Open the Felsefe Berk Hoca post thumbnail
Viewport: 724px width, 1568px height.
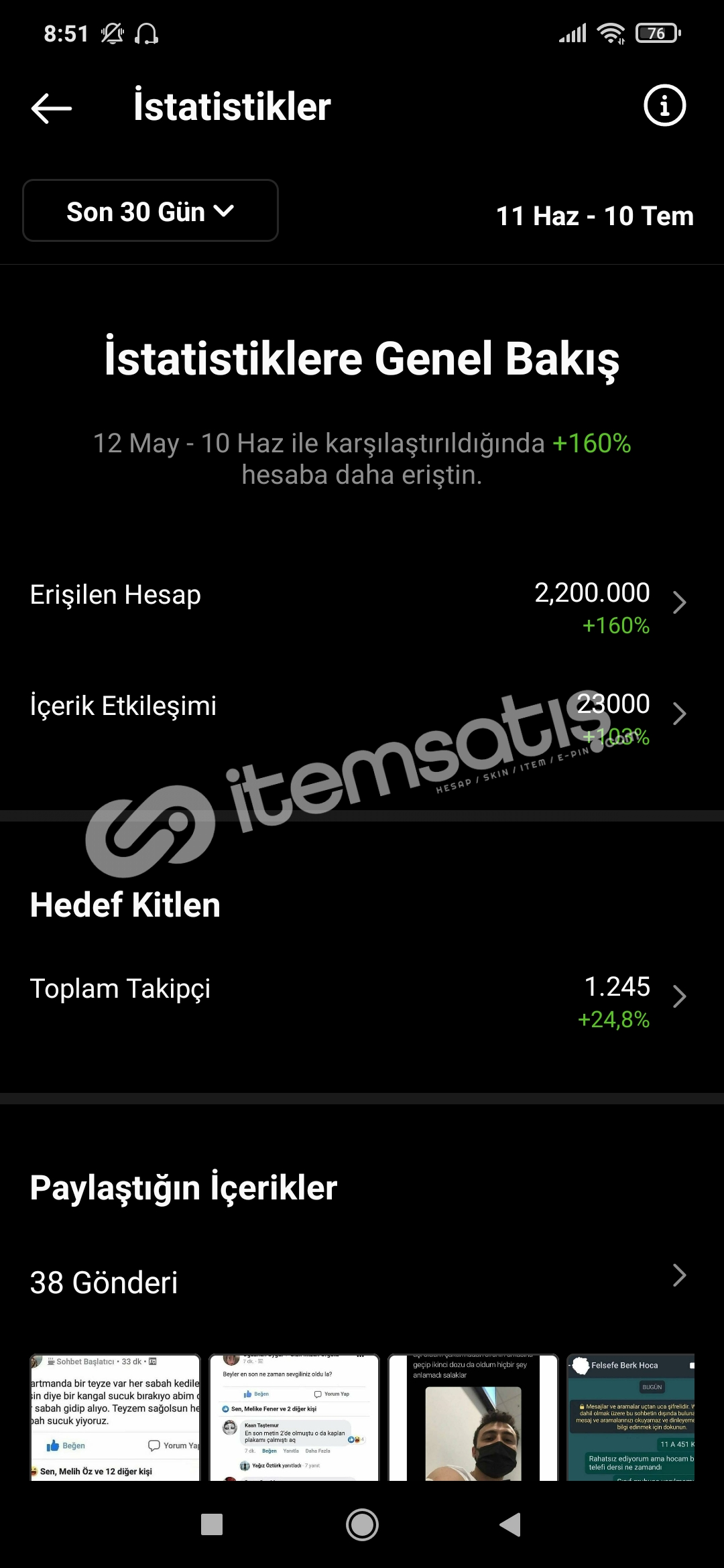point(631,1417)
